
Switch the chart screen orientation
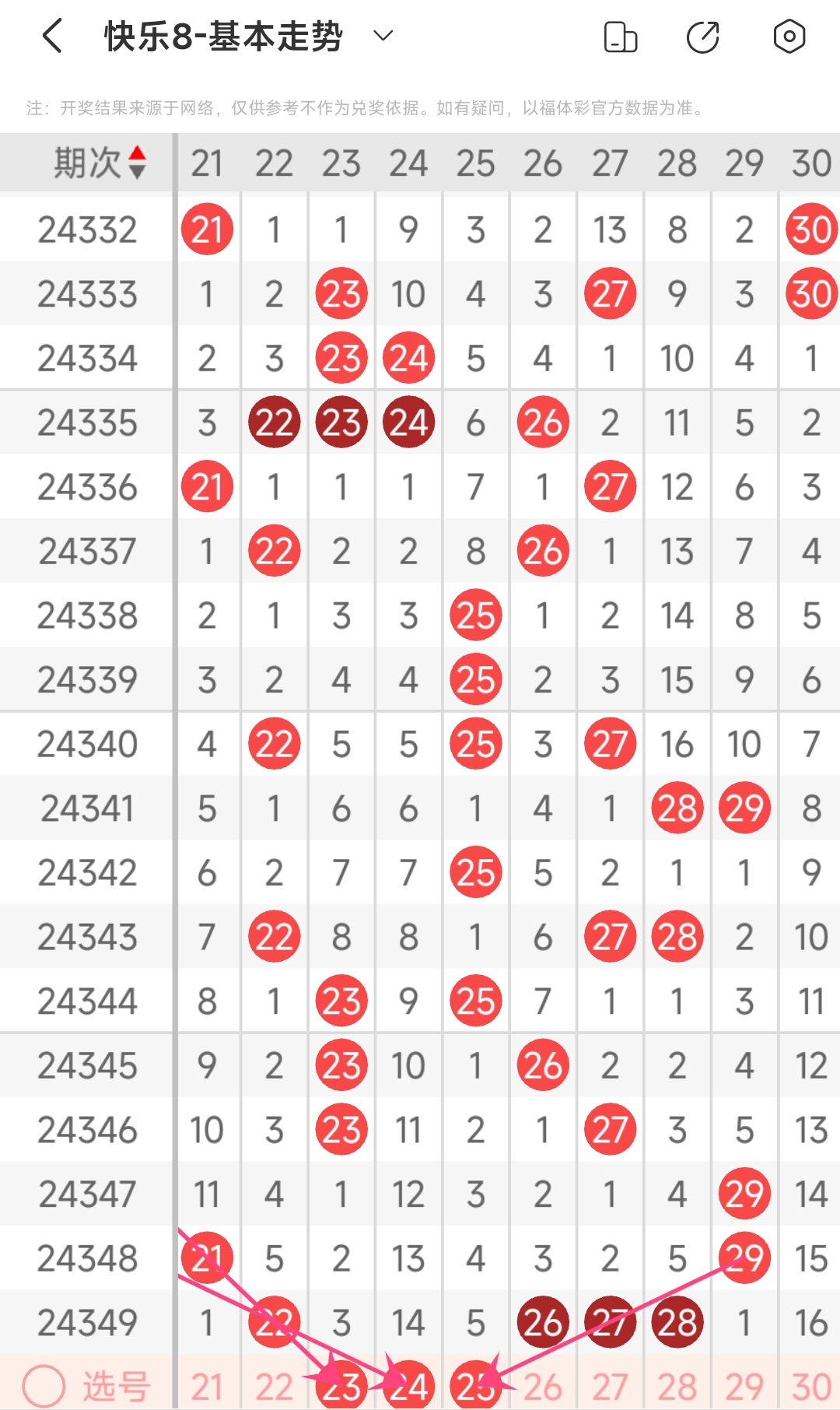click(x=620, y=37)
